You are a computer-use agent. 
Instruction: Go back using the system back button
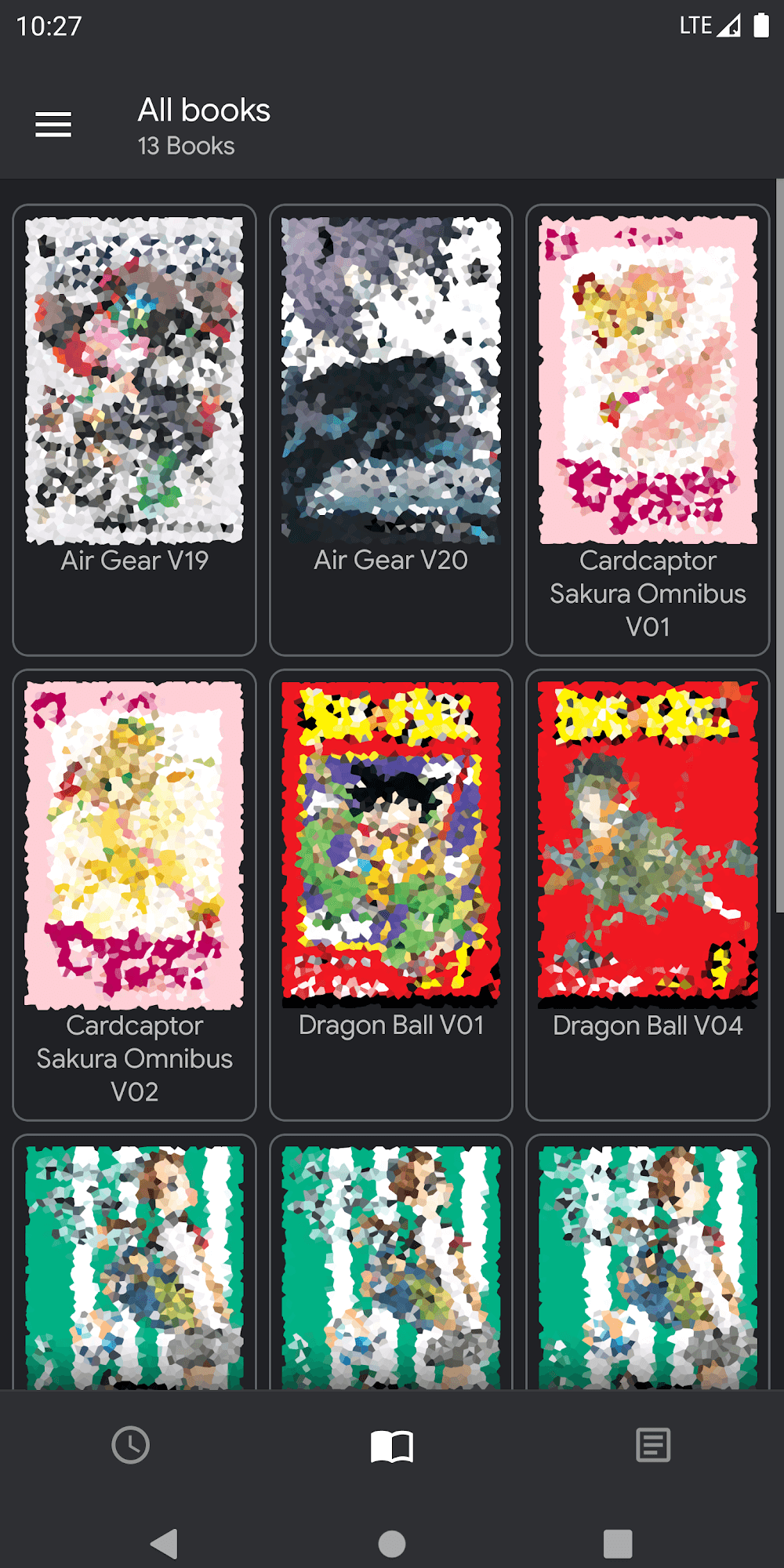point(164,1544)
